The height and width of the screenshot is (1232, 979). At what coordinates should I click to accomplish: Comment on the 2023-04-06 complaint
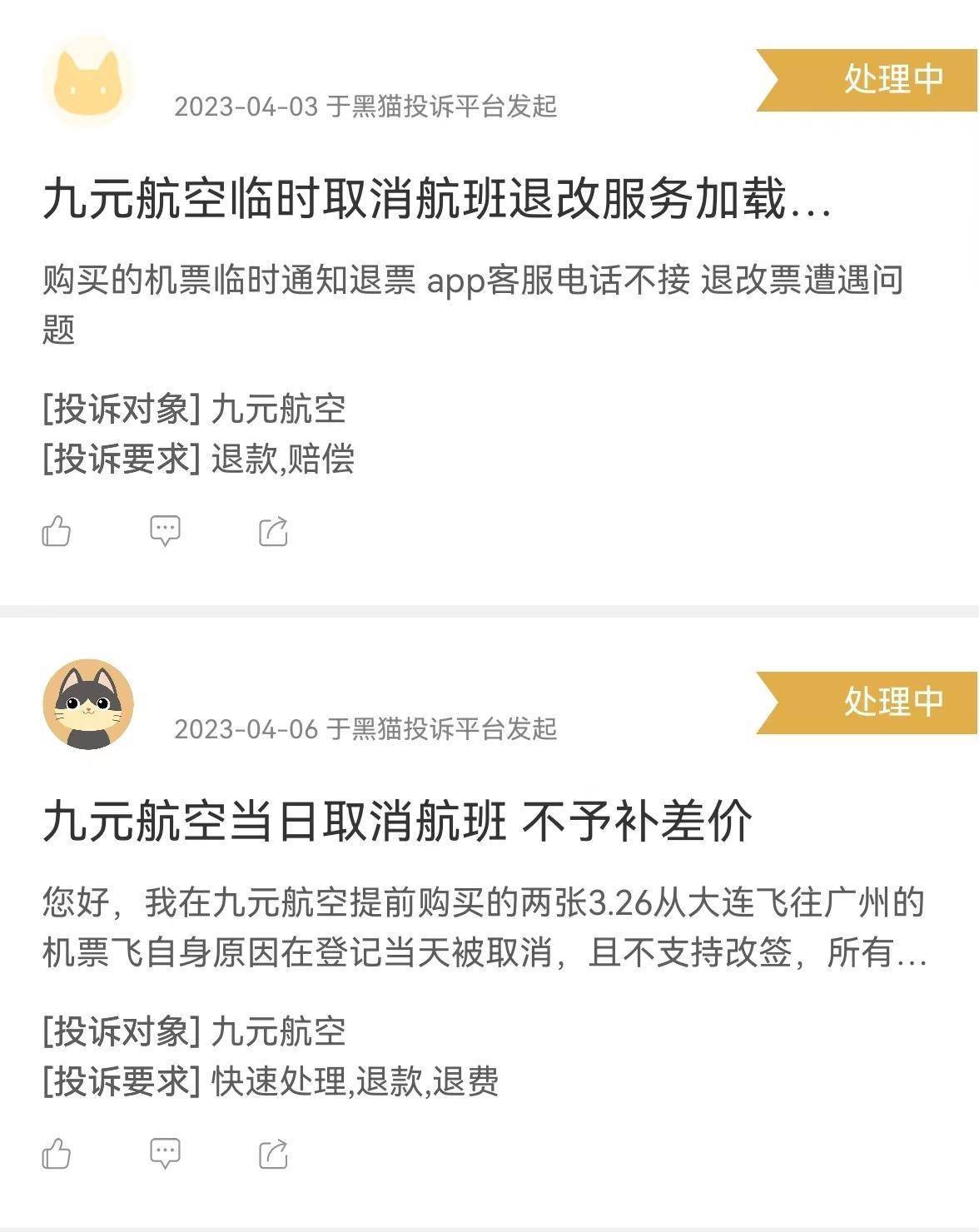165,1153
